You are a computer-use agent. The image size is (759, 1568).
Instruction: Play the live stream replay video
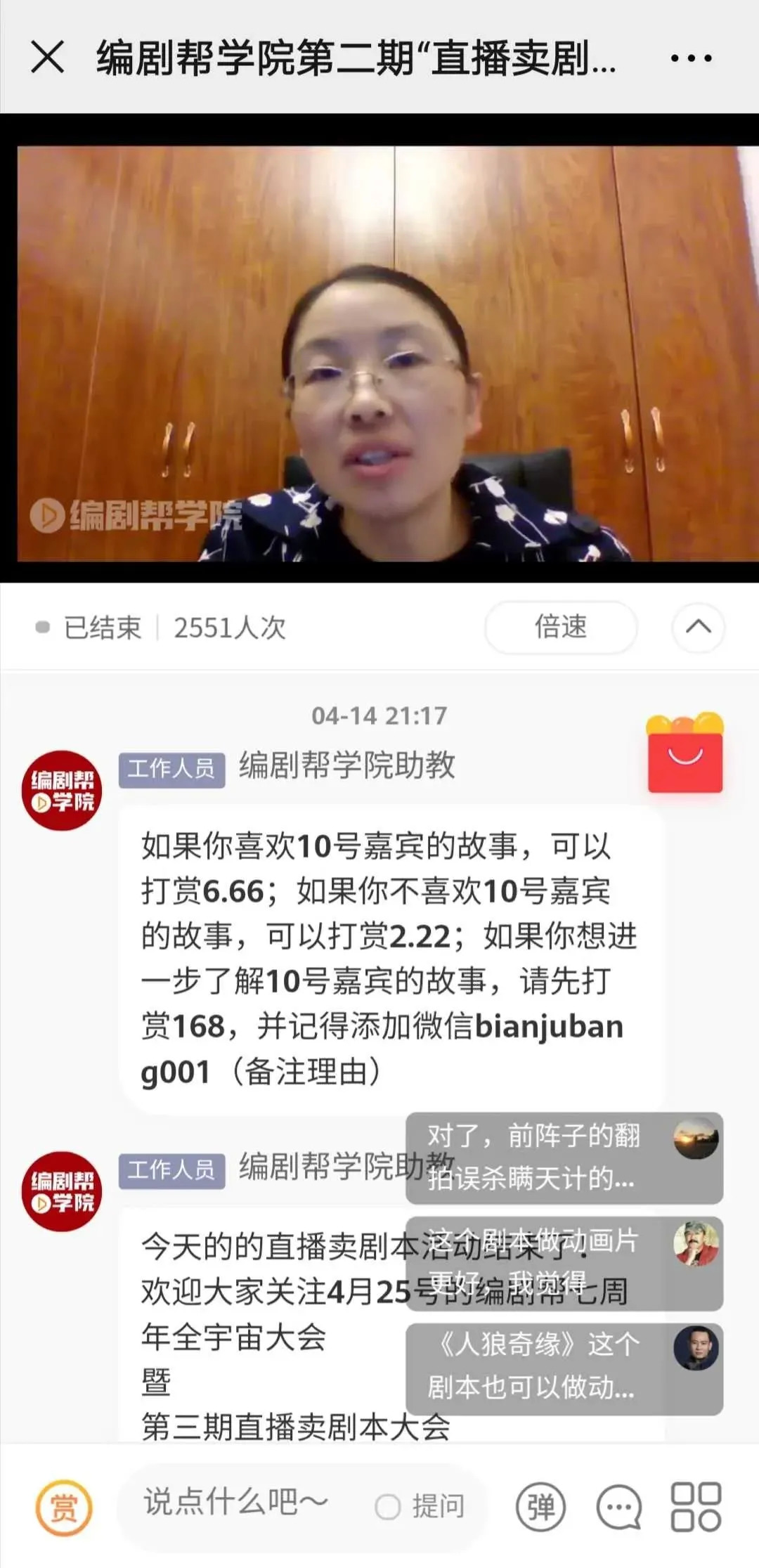379,353
